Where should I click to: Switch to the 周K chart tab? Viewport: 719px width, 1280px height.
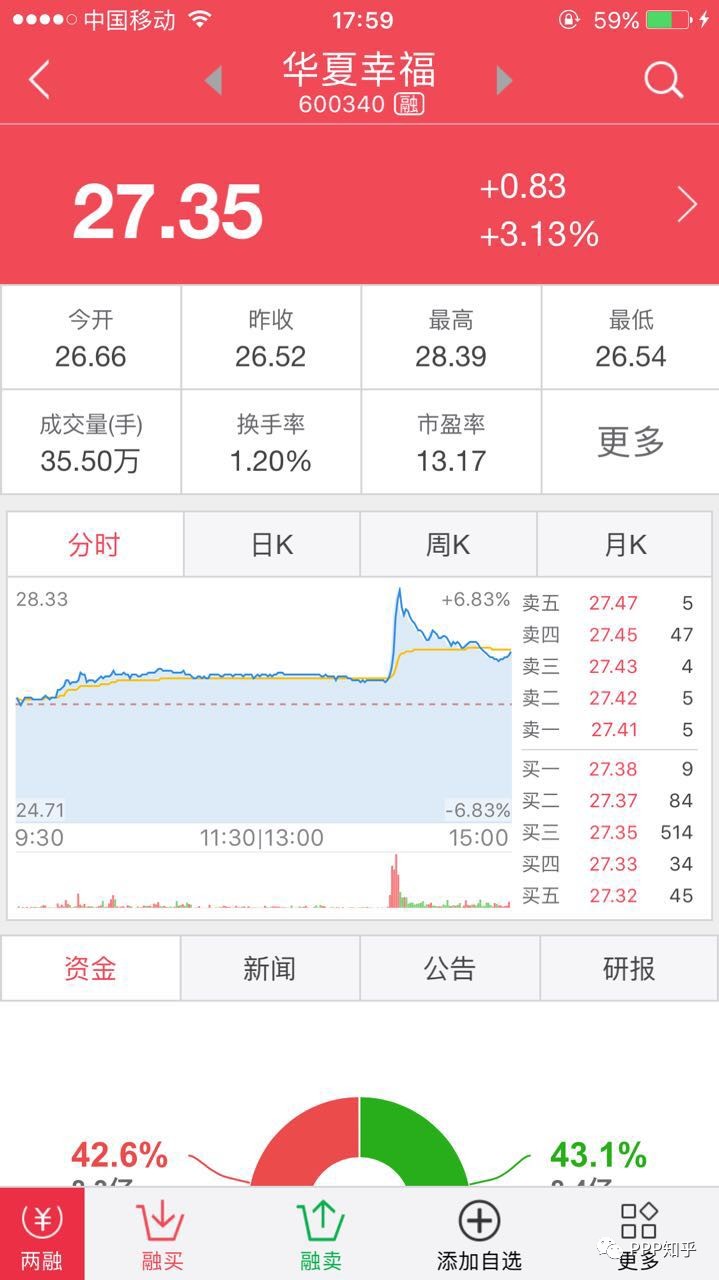(x=448, y=545)
